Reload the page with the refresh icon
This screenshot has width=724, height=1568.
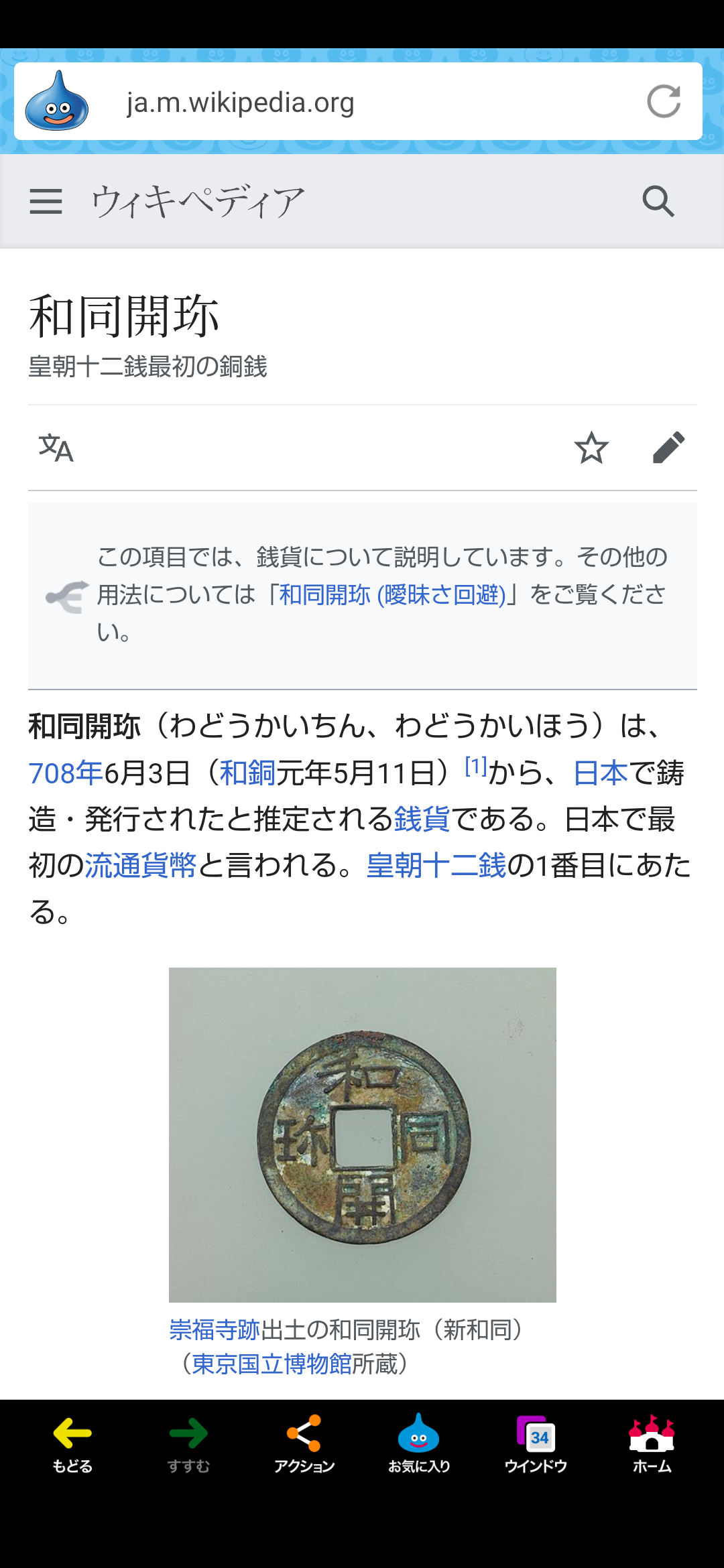tap(664, 101)
